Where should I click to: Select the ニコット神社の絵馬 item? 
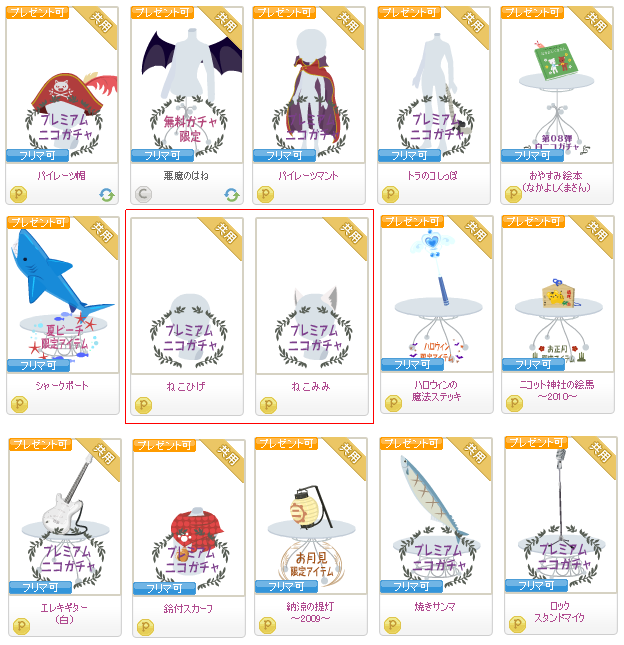[556, 300]
